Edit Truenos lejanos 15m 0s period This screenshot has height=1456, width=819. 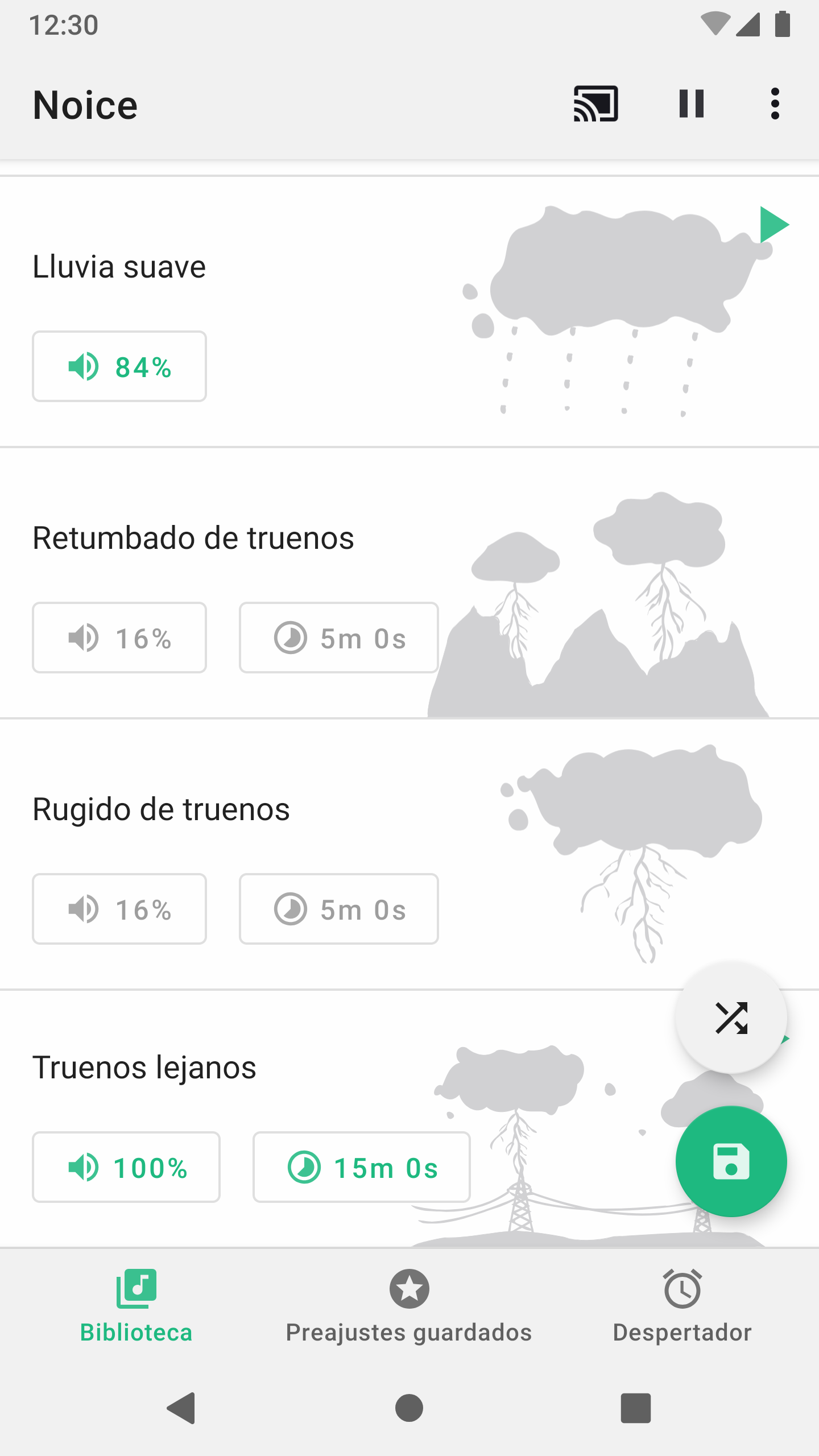click(x=362, y=1167)
